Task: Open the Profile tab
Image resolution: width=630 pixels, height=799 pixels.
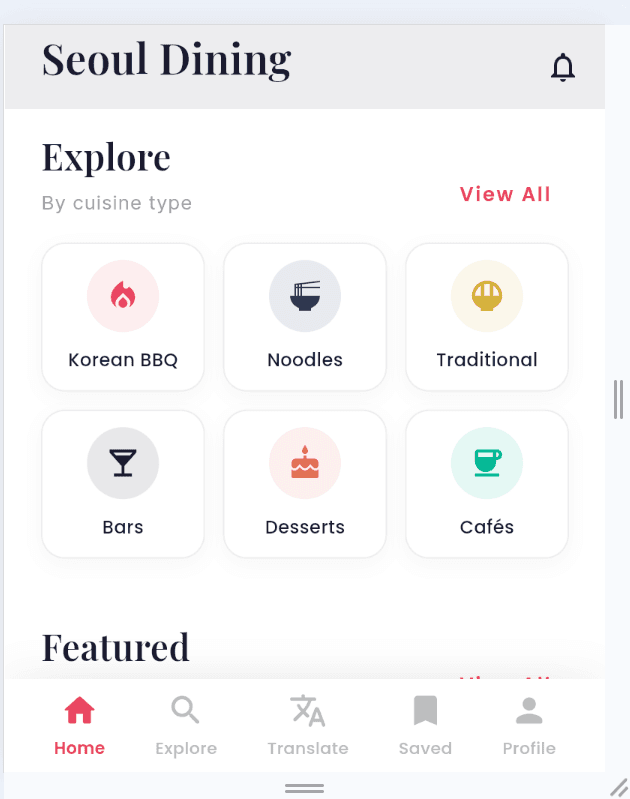Action: pos(529,726)
